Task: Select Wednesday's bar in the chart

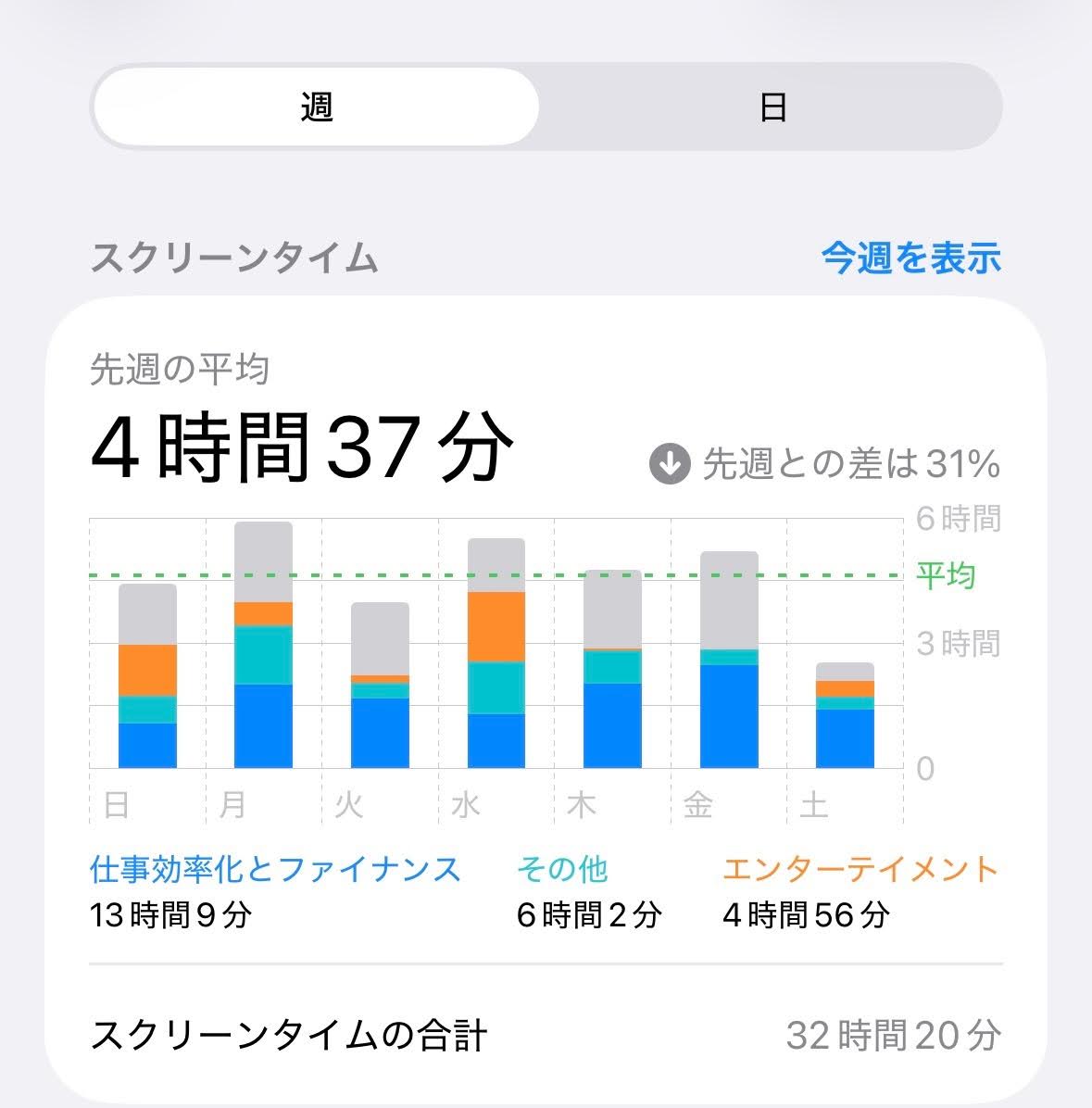Action: tap(496, 653)
